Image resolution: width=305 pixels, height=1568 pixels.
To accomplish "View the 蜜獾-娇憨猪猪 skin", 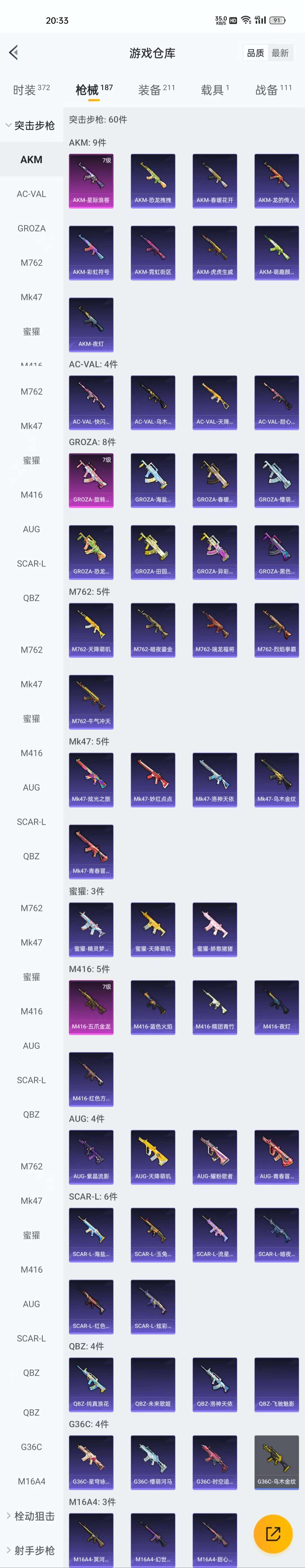I will point(215,929).
